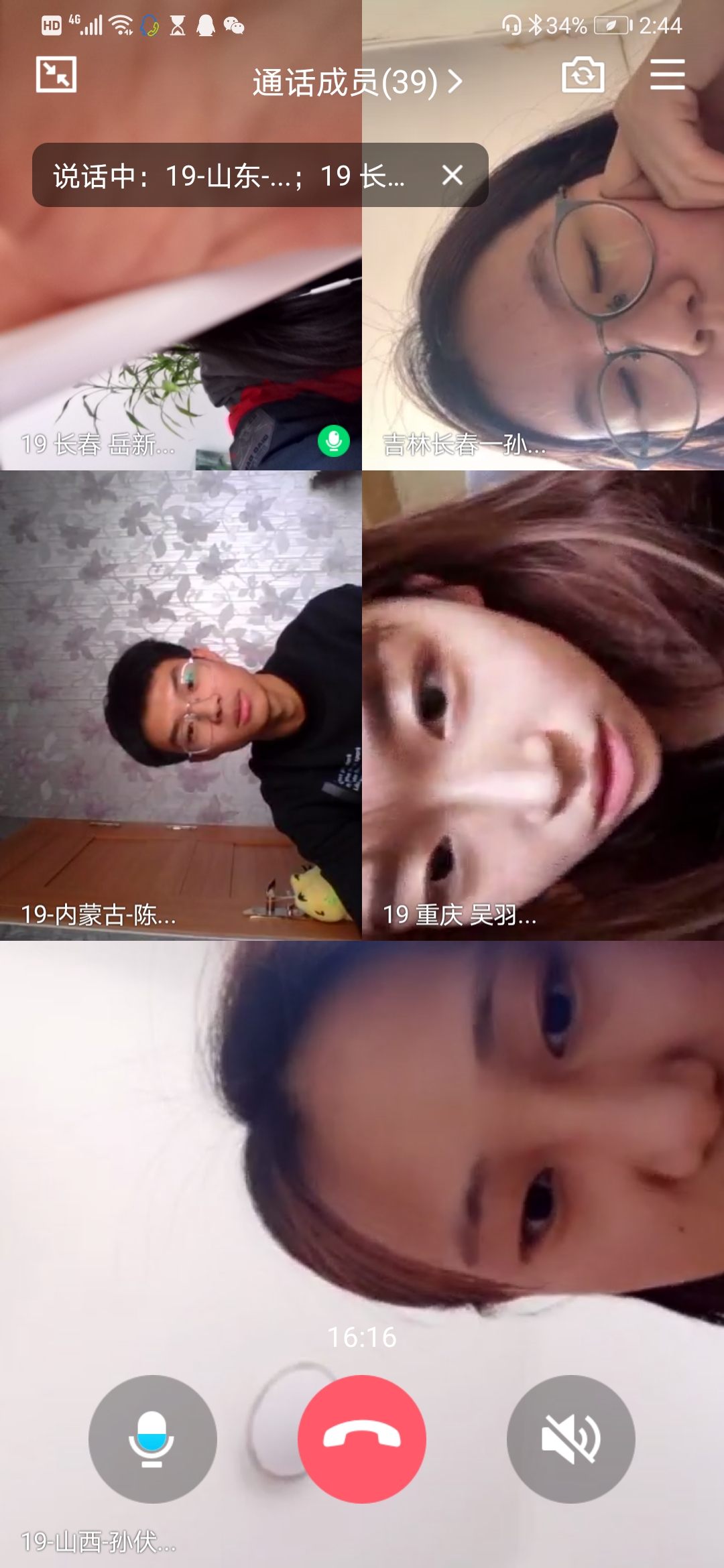Screen dimensions: 724x1568
Task: Minimize the video call window
Action: pyautogui.click(x=56, y=74)
